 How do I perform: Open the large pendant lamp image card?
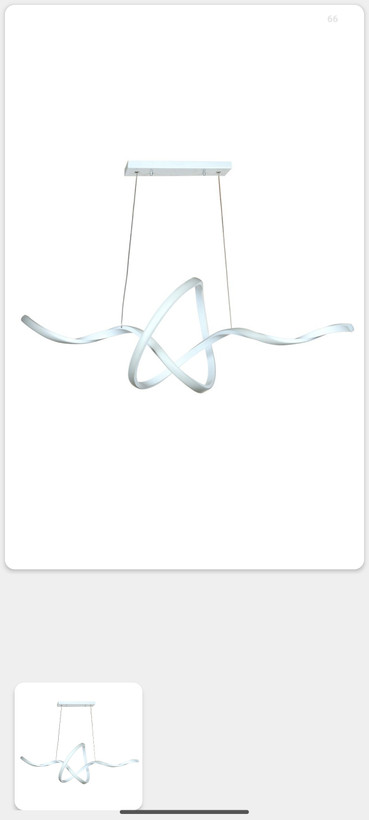[x=184, y=287]
